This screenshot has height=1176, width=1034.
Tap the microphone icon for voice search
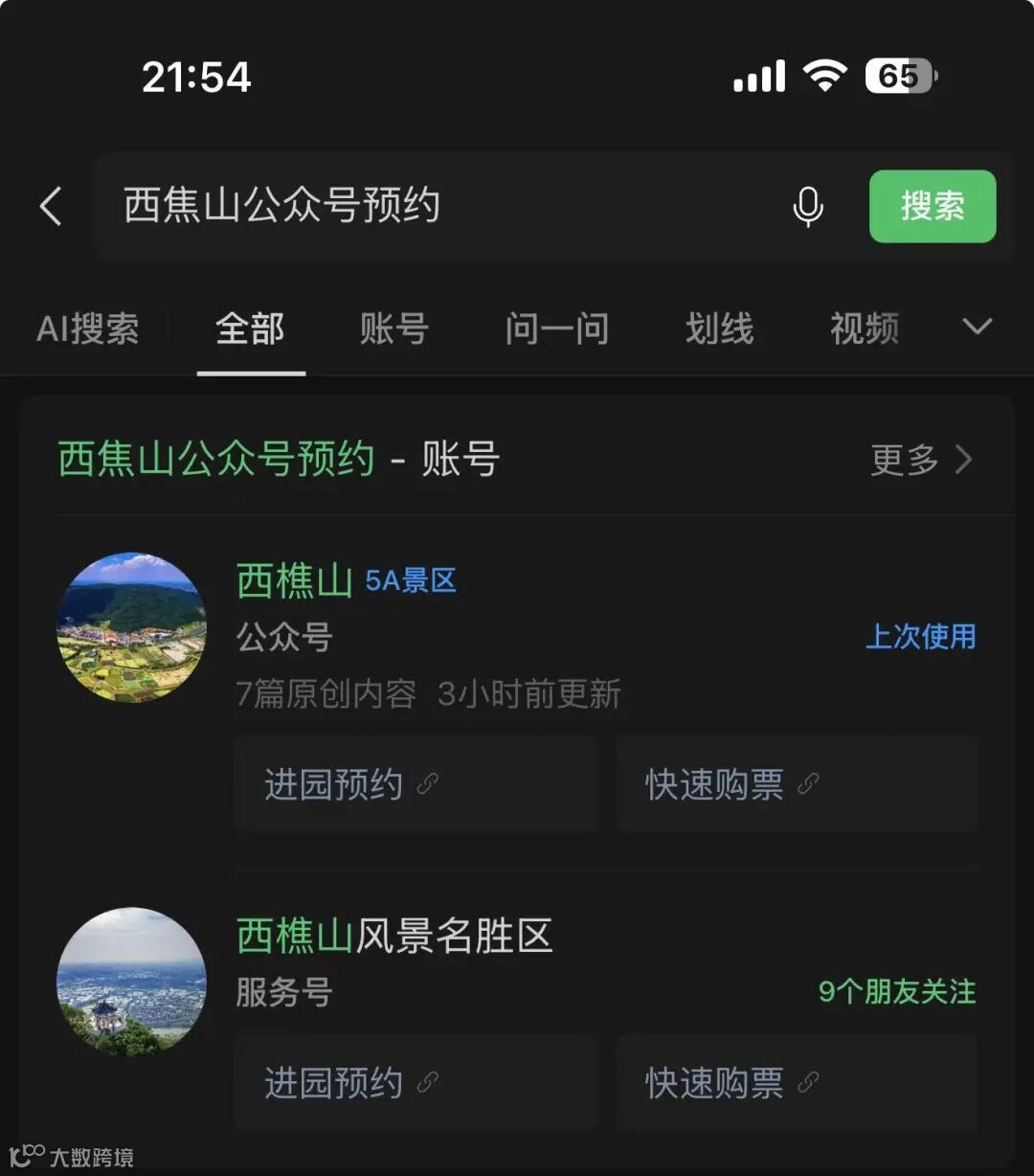809,207
